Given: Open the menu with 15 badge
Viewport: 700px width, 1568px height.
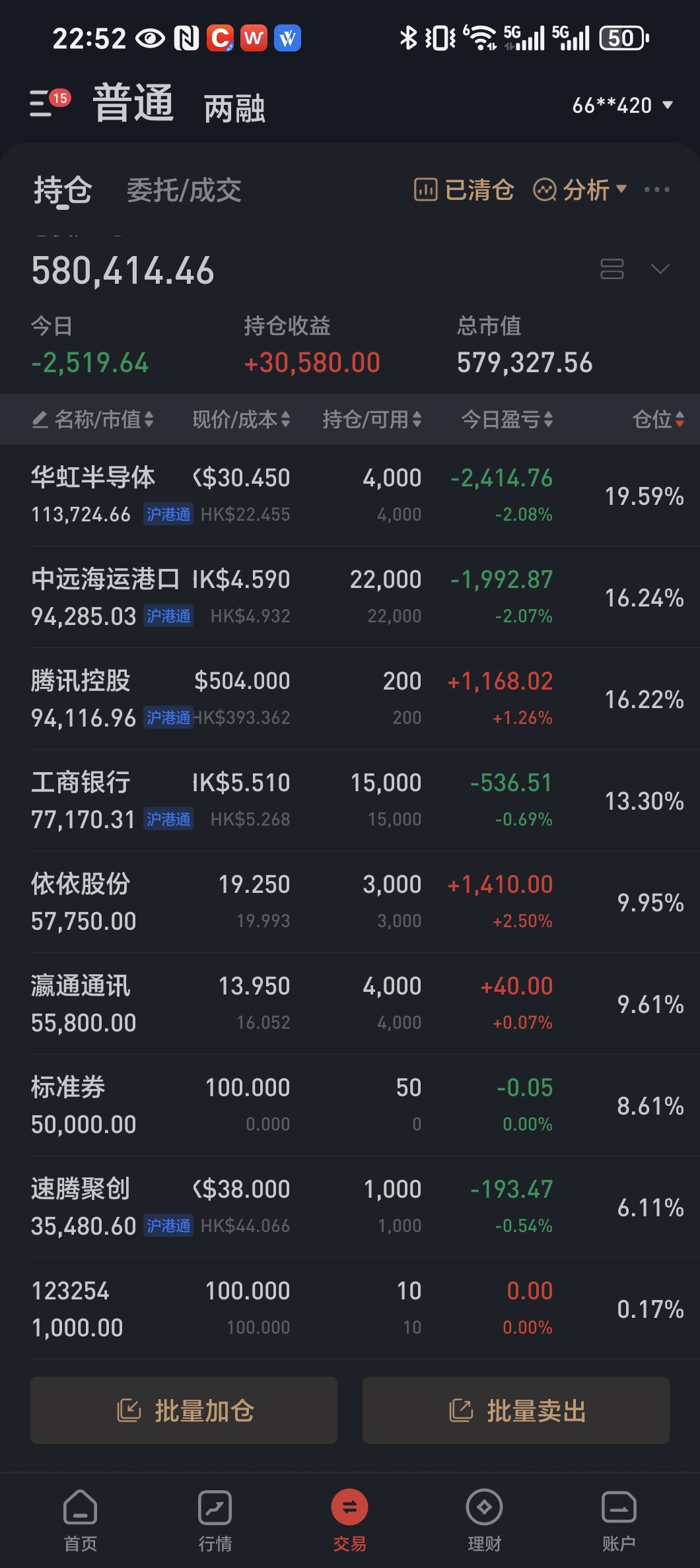Looking at the screenshot, I should coord(48,103).
